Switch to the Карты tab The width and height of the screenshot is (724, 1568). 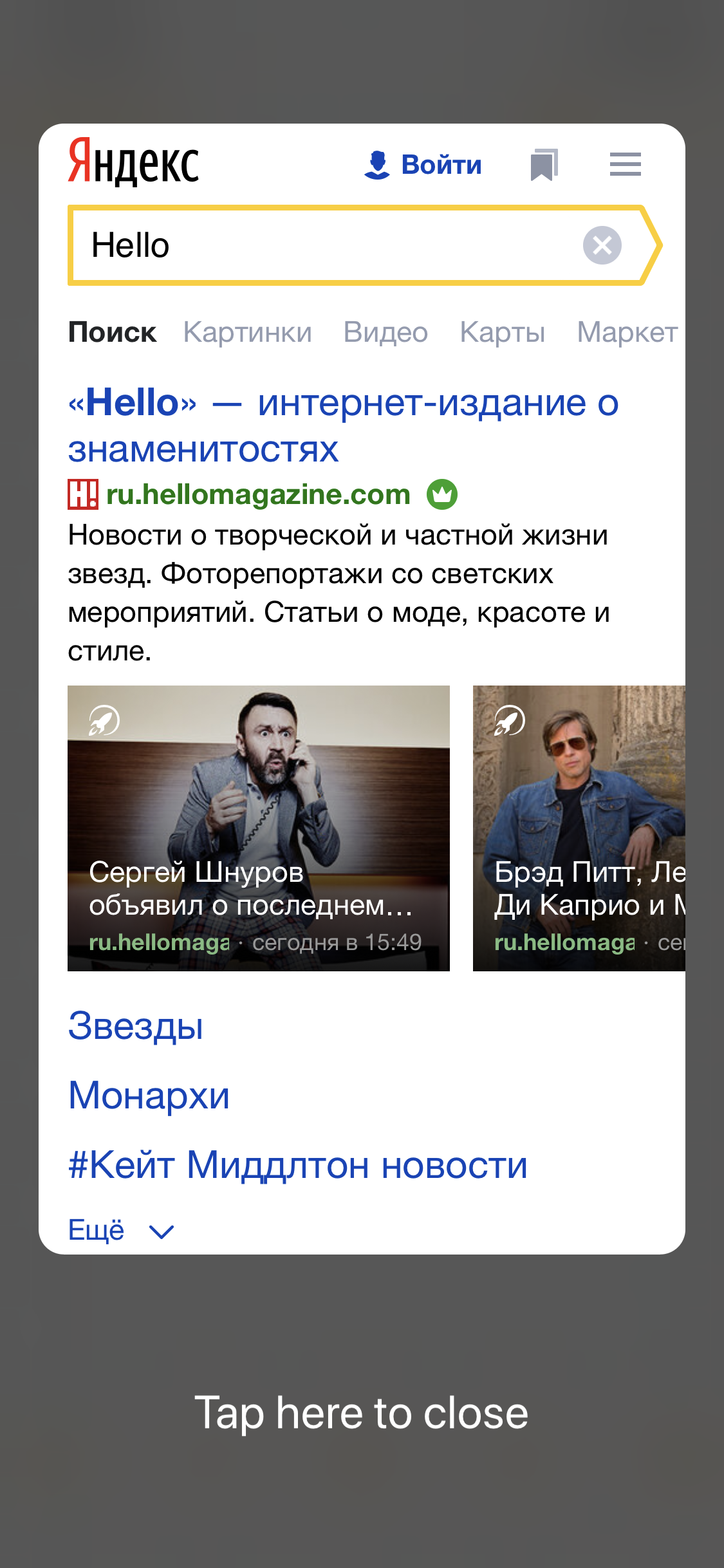click(502, 332)
